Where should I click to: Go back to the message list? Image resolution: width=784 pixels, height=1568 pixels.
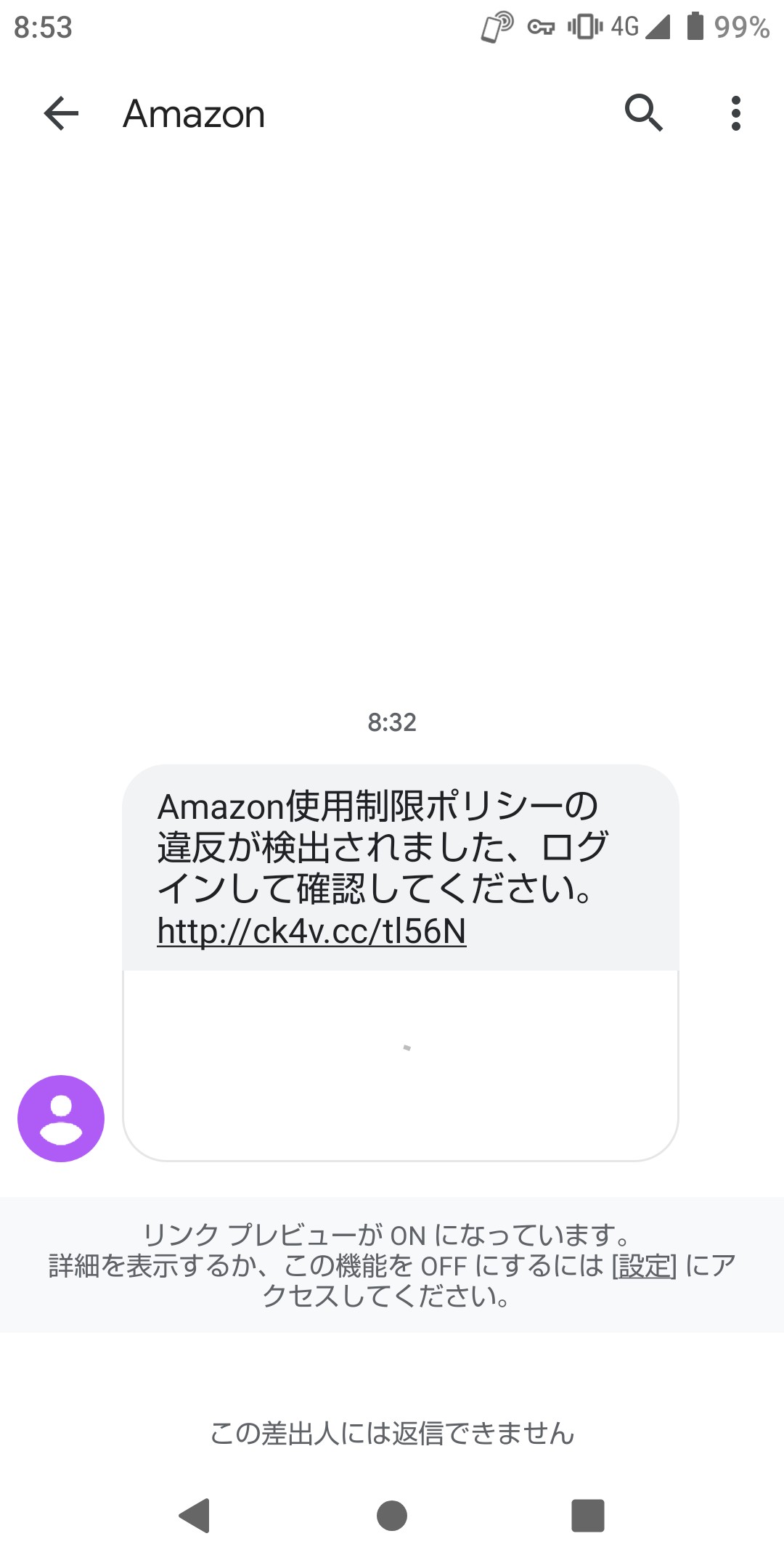pos(61,114)
